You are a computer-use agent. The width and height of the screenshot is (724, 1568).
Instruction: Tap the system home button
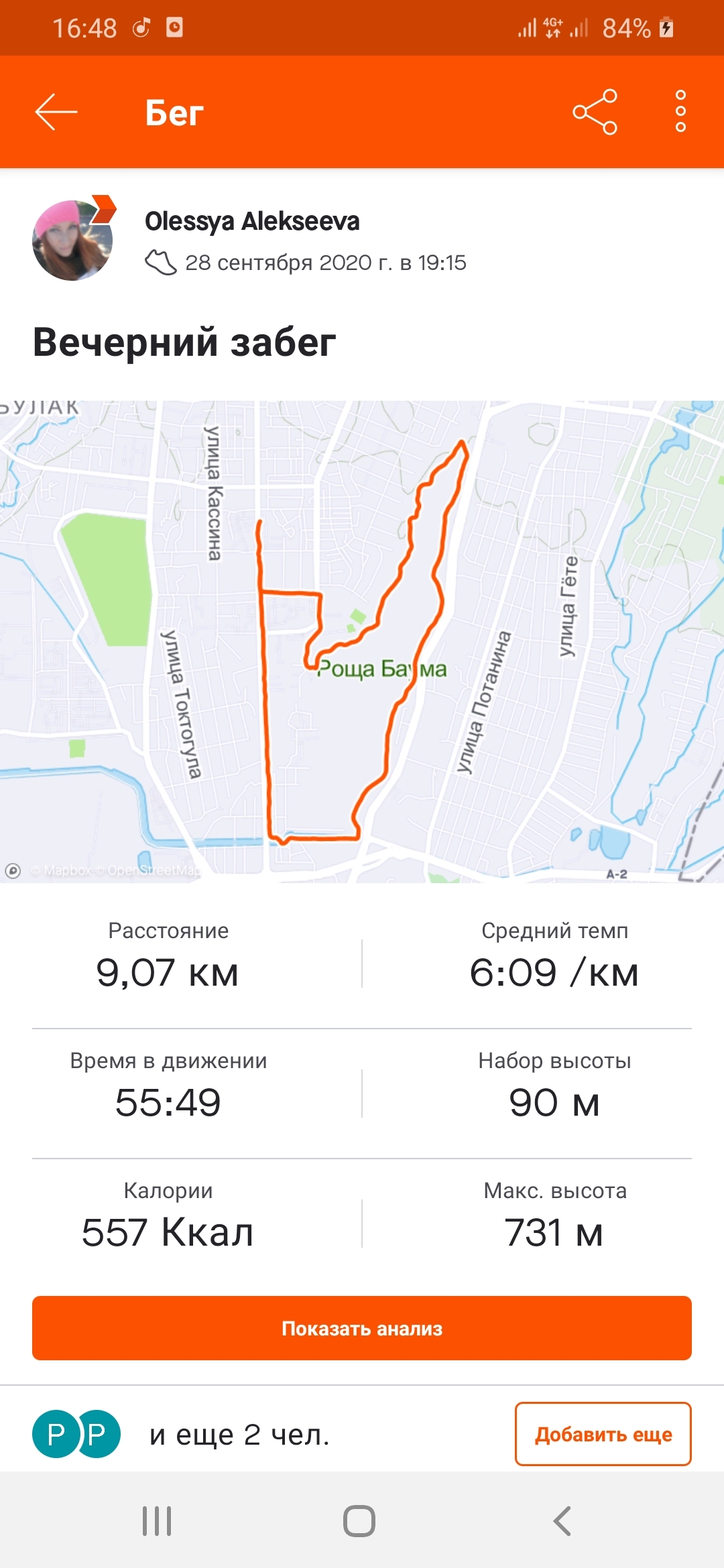359,1521
